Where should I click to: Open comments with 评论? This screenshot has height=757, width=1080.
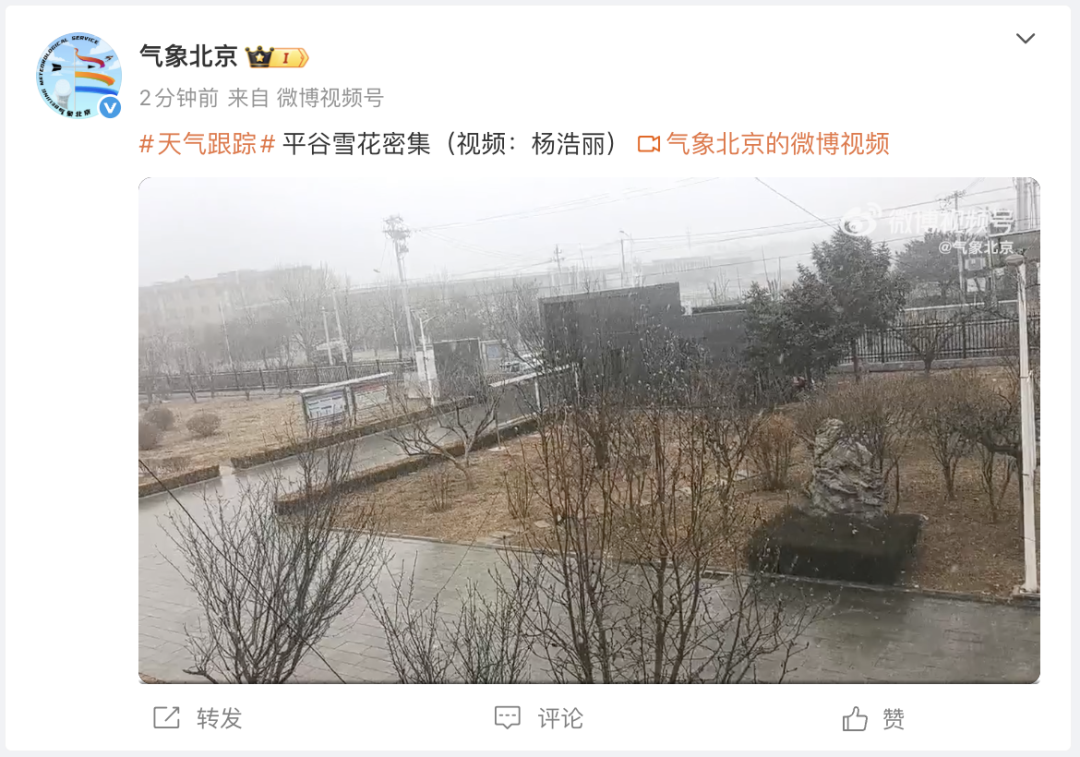(x=538, y=718)
